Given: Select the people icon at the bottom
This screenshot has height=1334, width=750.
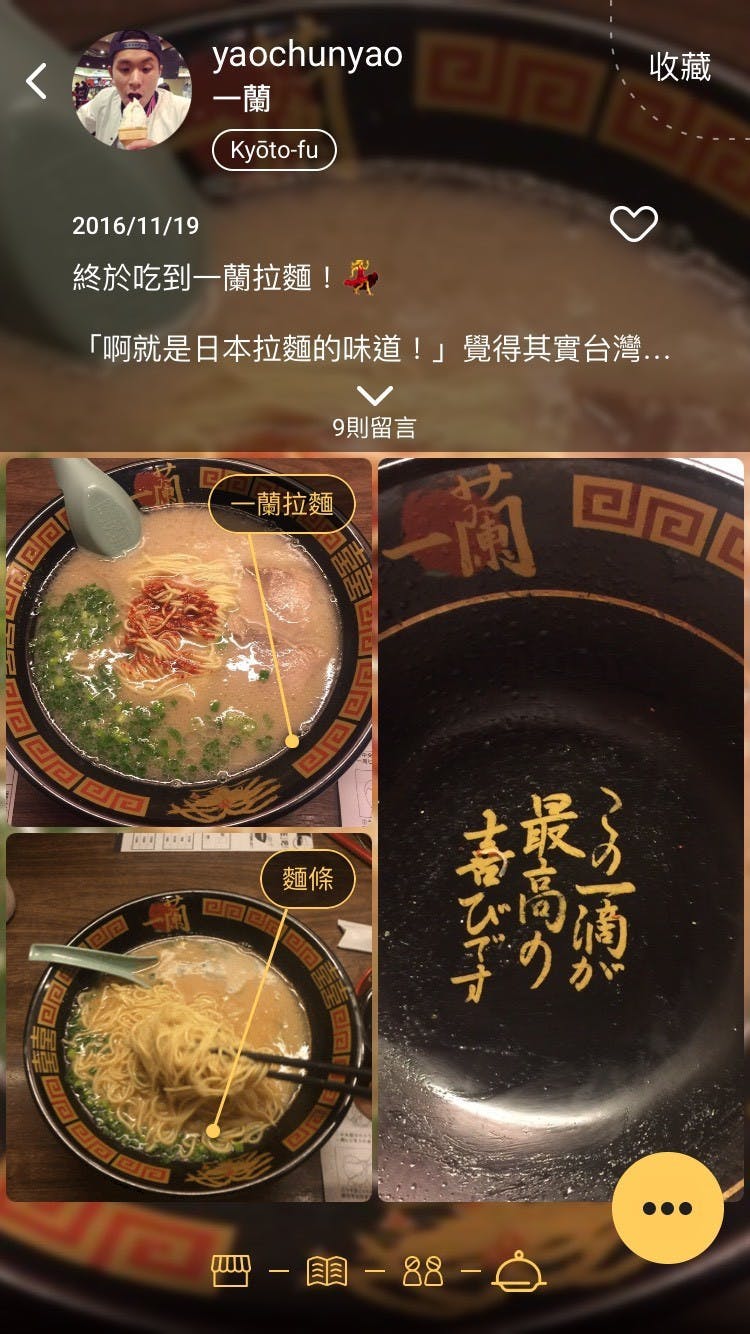Looking at the screenshot, I should [422, 1271].
